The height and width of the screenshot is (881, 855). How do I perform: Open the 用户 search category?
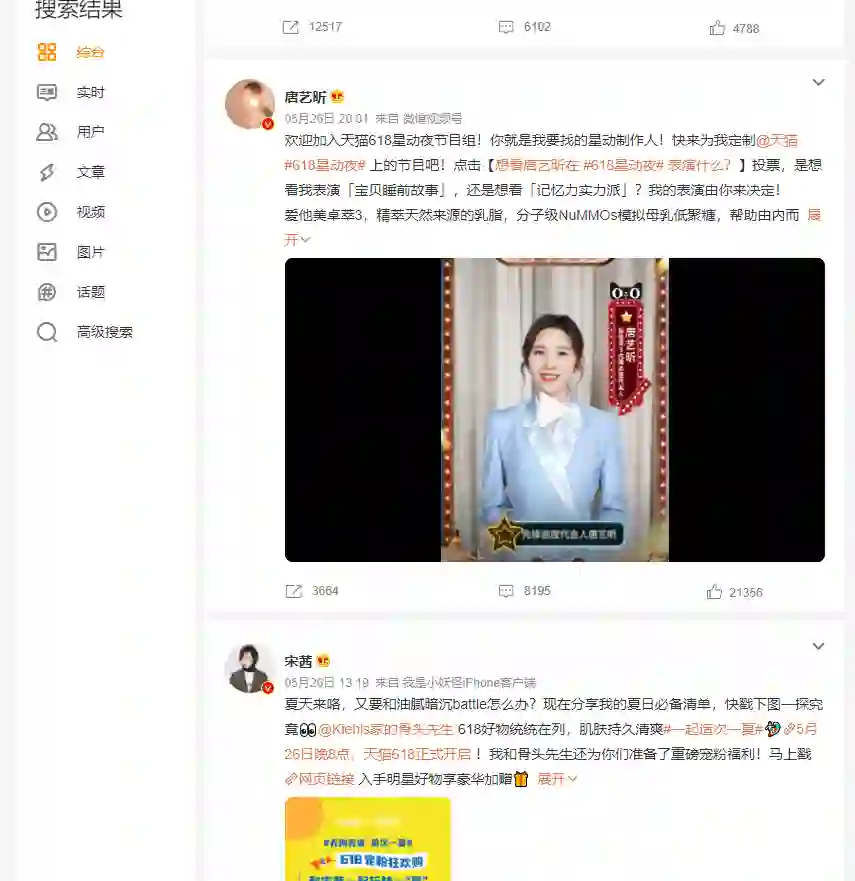tap(89, 132)
